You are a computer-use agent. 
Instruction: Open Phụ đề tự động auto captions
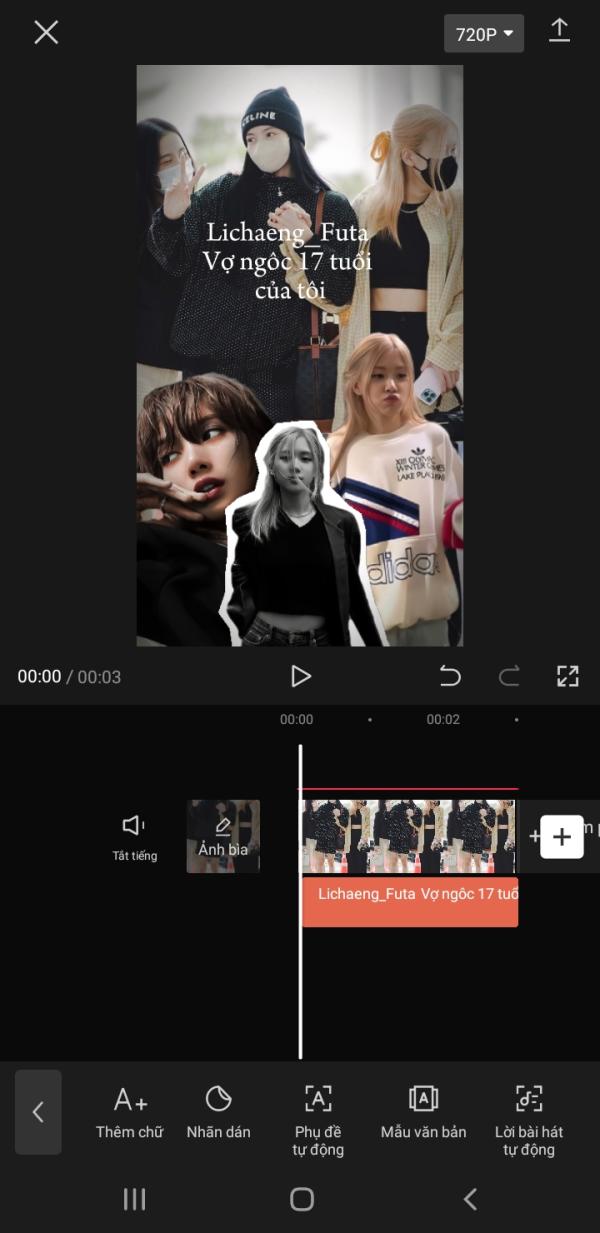pyautogui.click(x=318, y=1120)
